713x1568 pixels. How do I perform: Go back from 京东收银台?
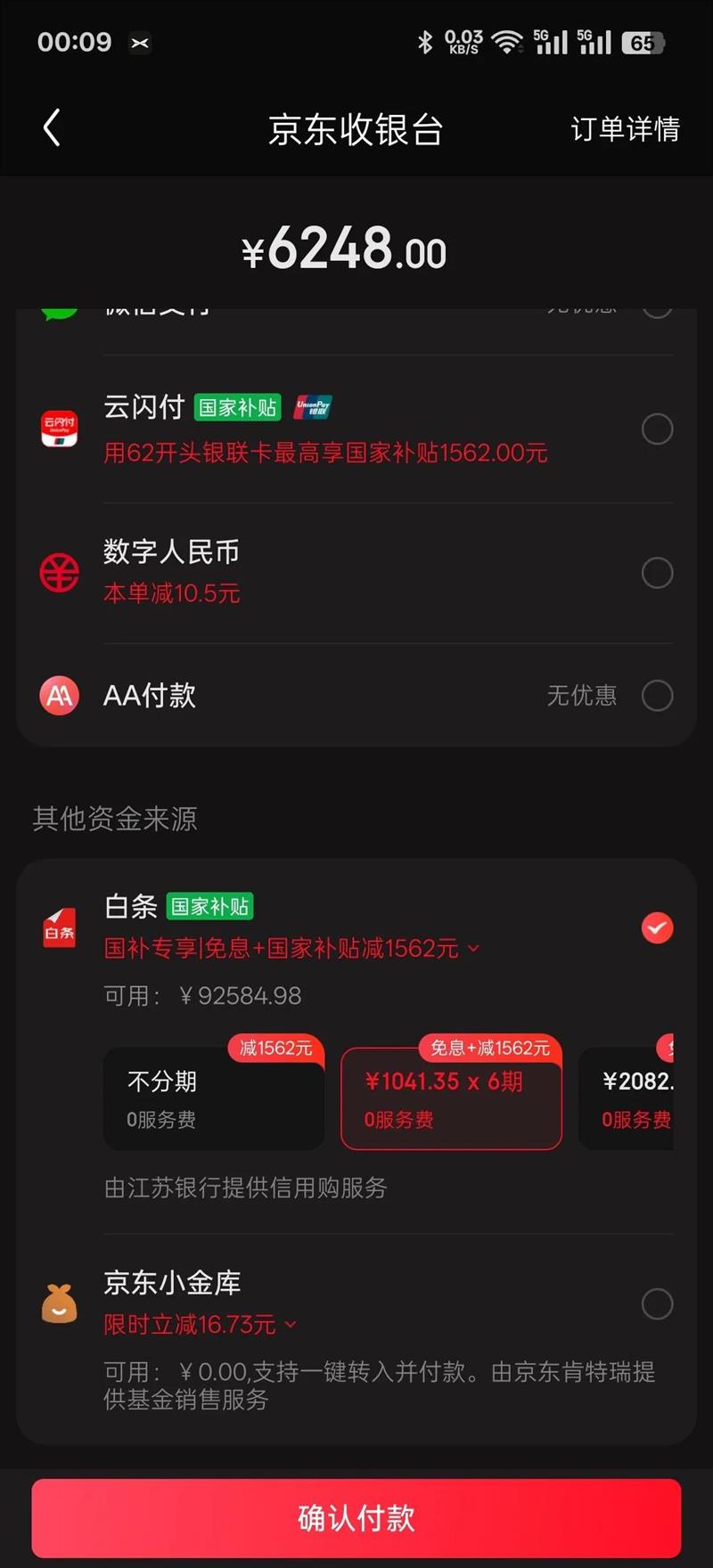pyautogui.click(x=52, y=128)
